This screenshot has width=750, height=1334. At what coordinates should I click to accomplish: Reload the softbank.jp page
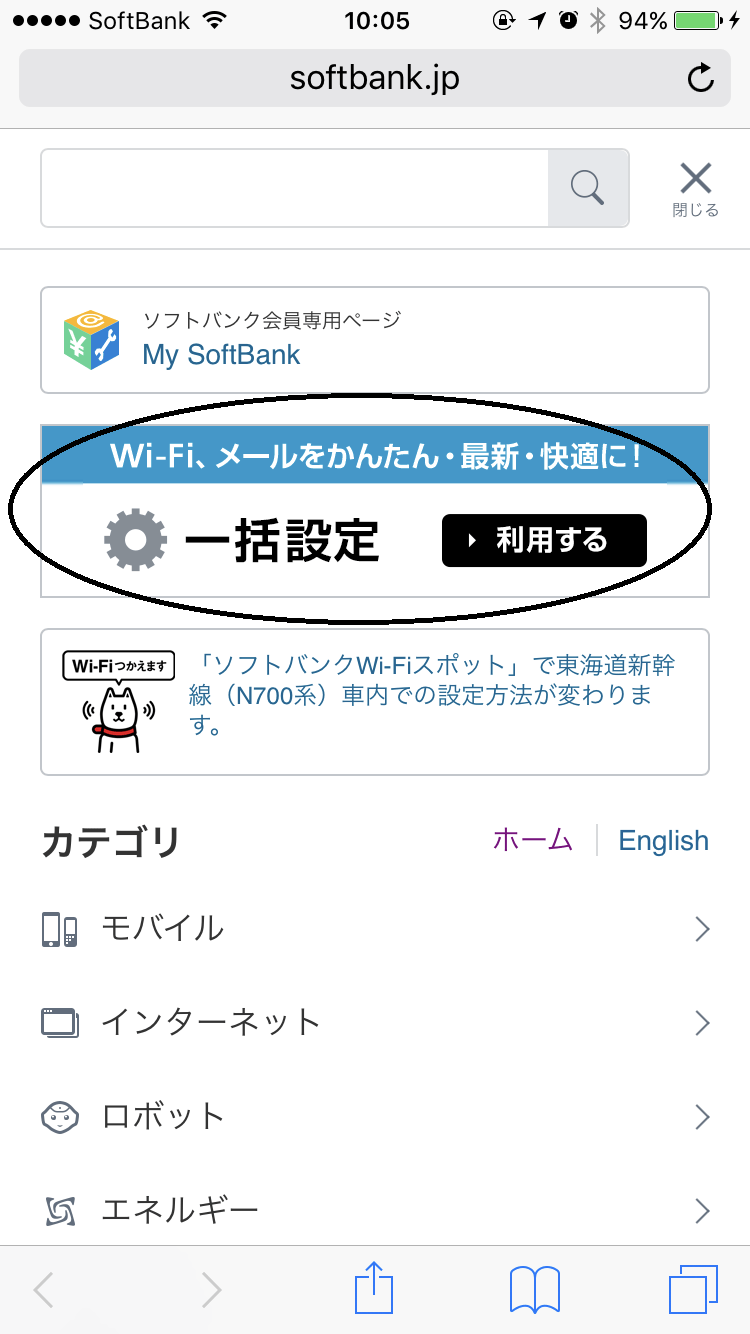pos(700,78)
